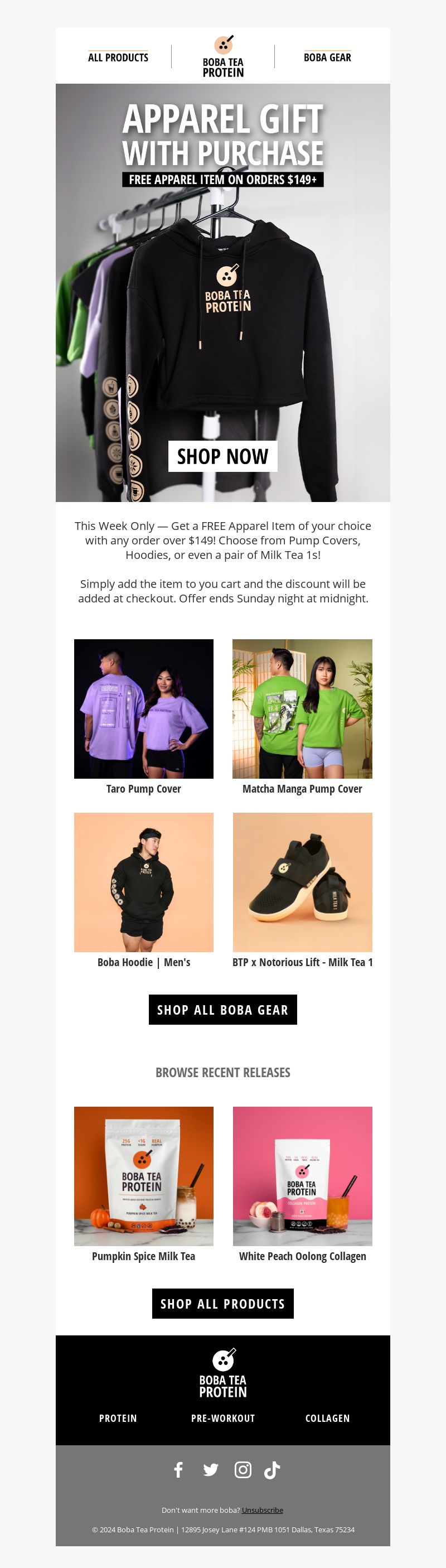Viewport: 446px width, 1568px height.
Task: View the Matcha Manga Pump Cover product
Action: tap(302, 708)
